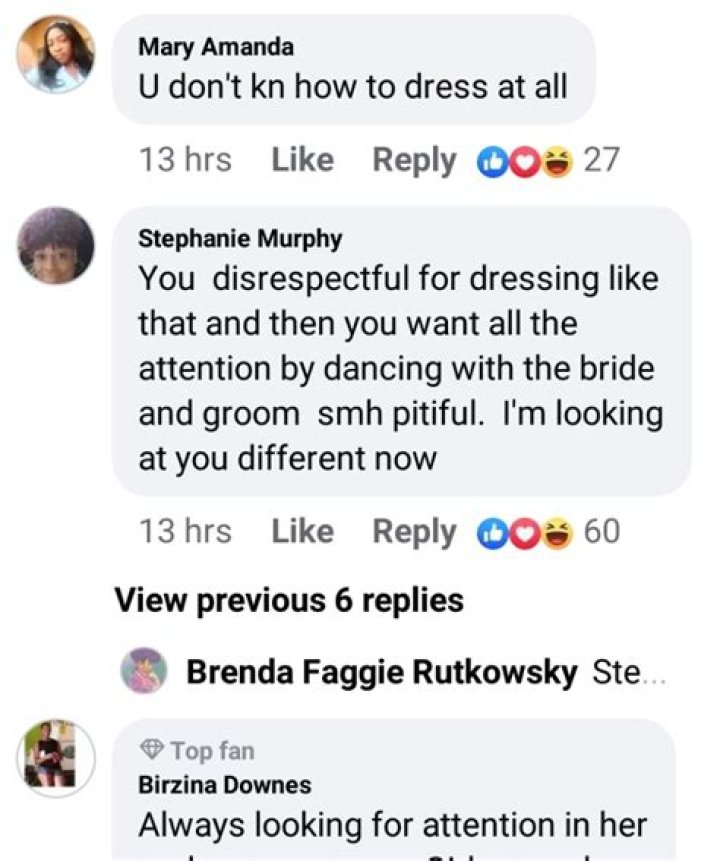
Task: Reply to Mary Amanda's comment
Action: point(414,160)
